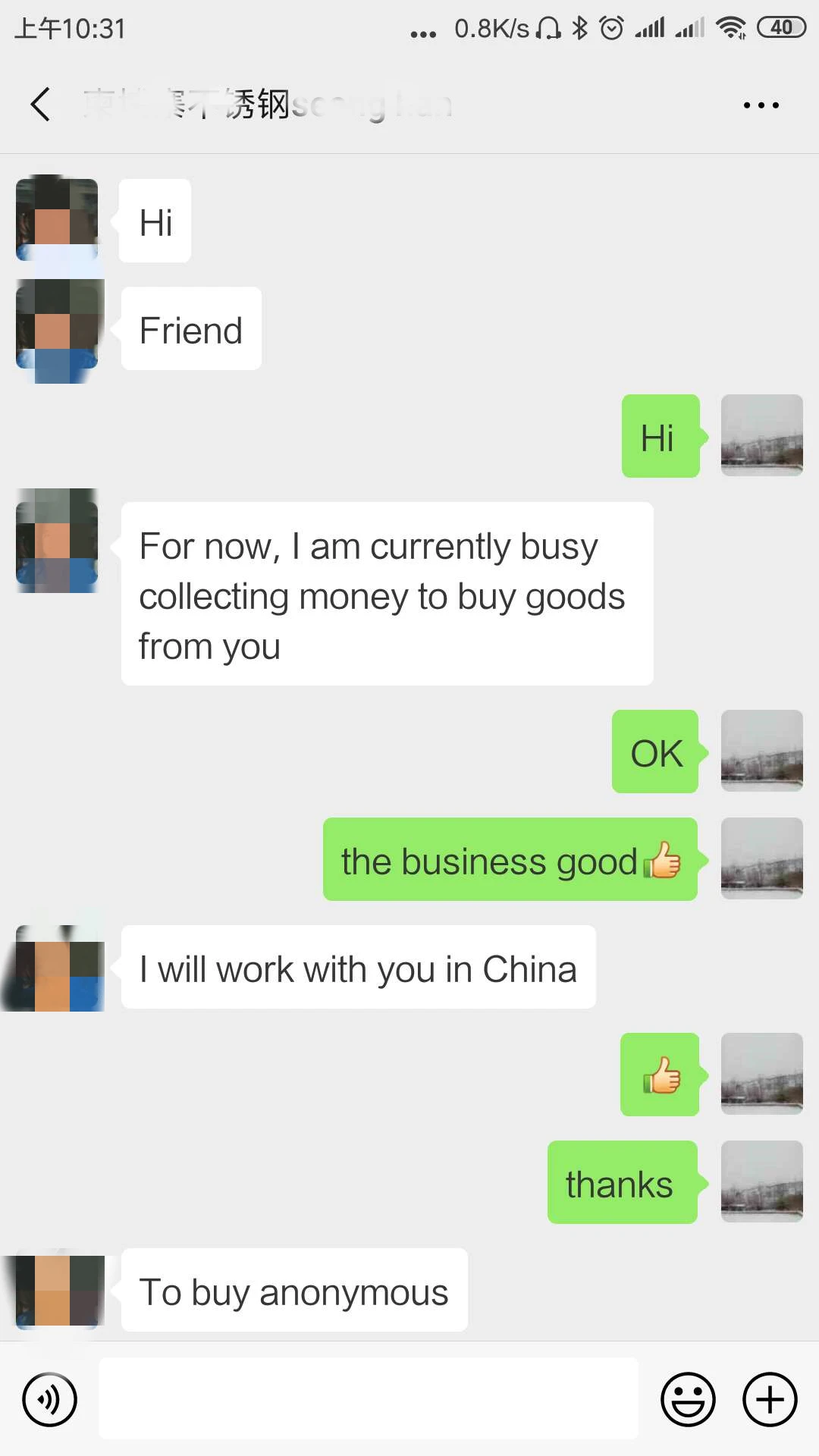Open the emoji sticker panel
The height and width of the screenshot is (1456, 819).
(x=688, y=1399)
